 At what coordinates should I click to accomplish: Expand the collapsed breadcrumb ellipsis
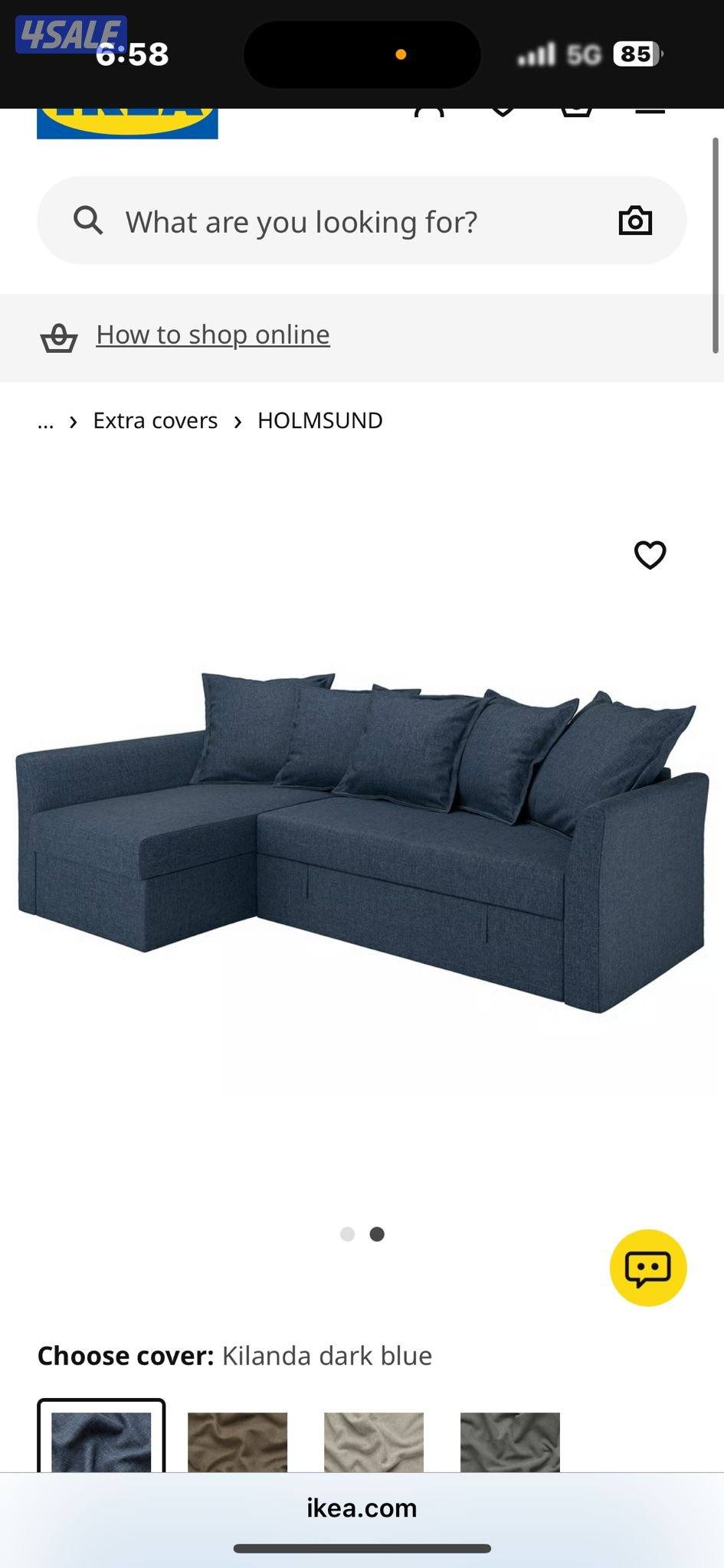pos(46,421)
